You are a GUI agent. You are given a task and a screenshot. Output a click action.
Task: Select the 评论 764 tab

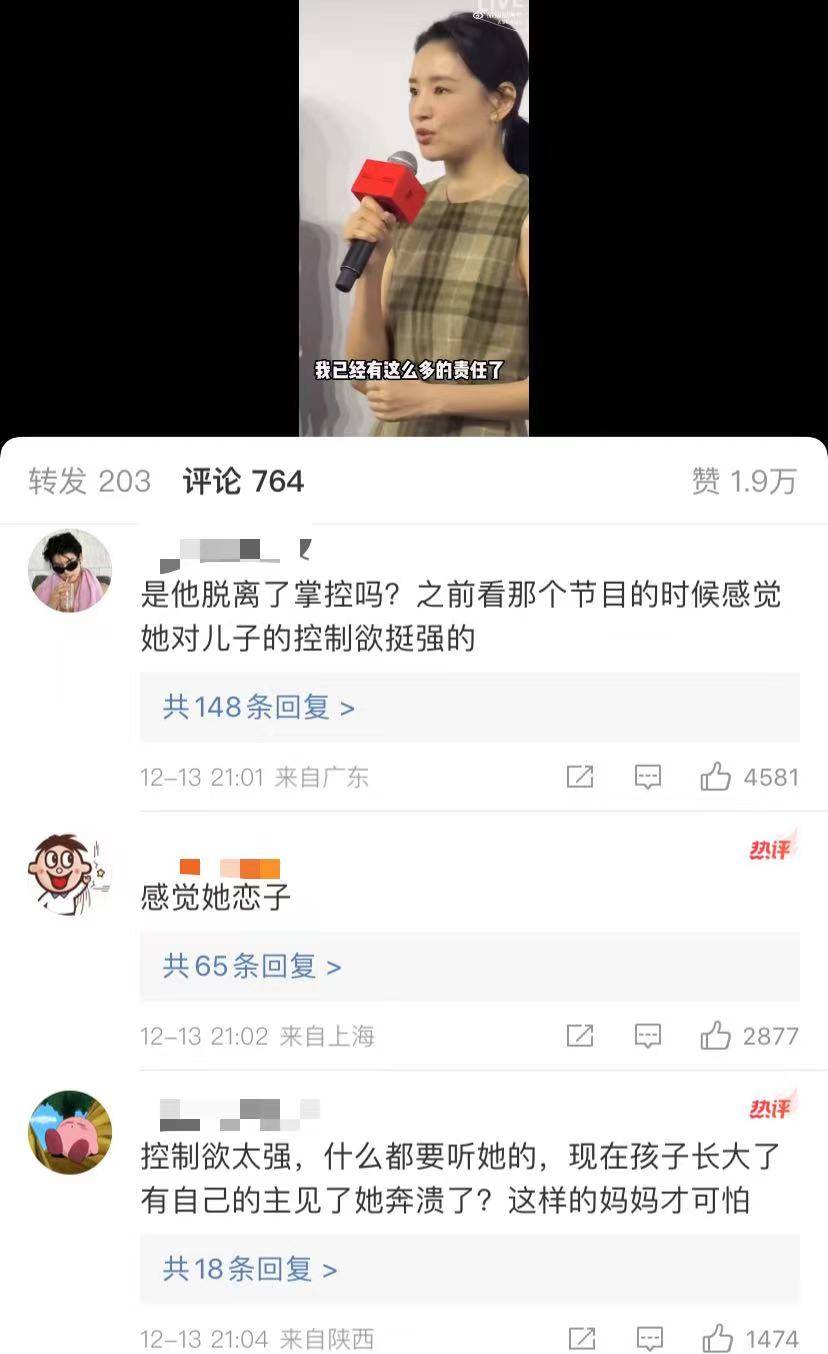tap(243, 481)
